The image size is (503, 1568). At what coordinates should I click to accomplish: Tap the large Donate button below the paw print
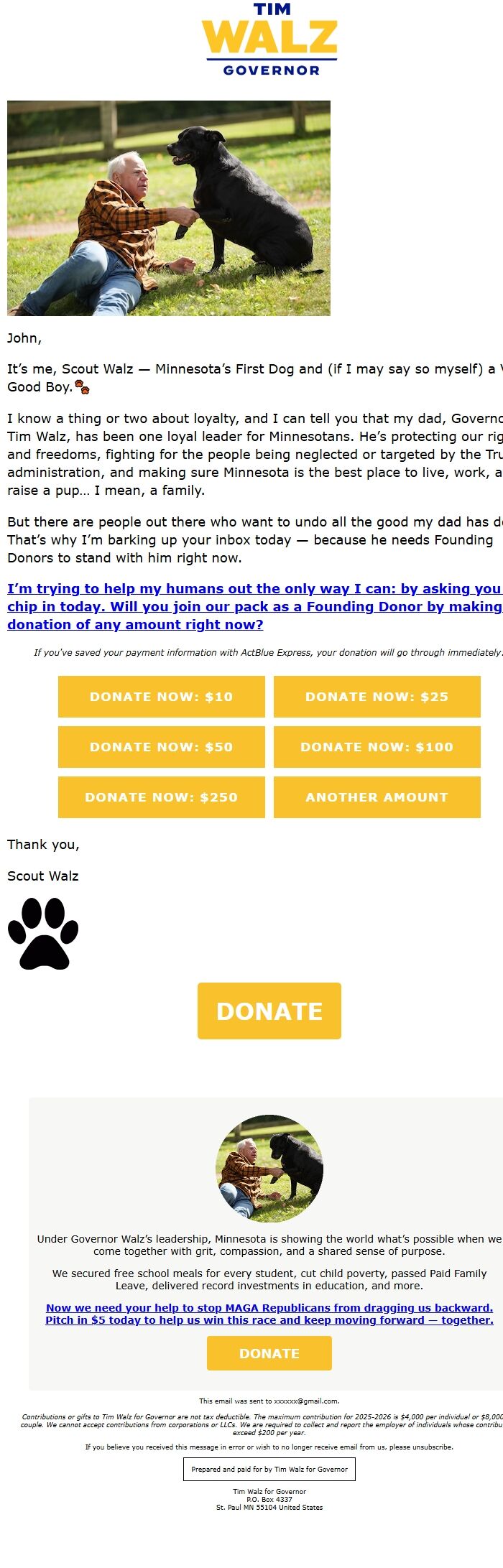pos(269,1011)
